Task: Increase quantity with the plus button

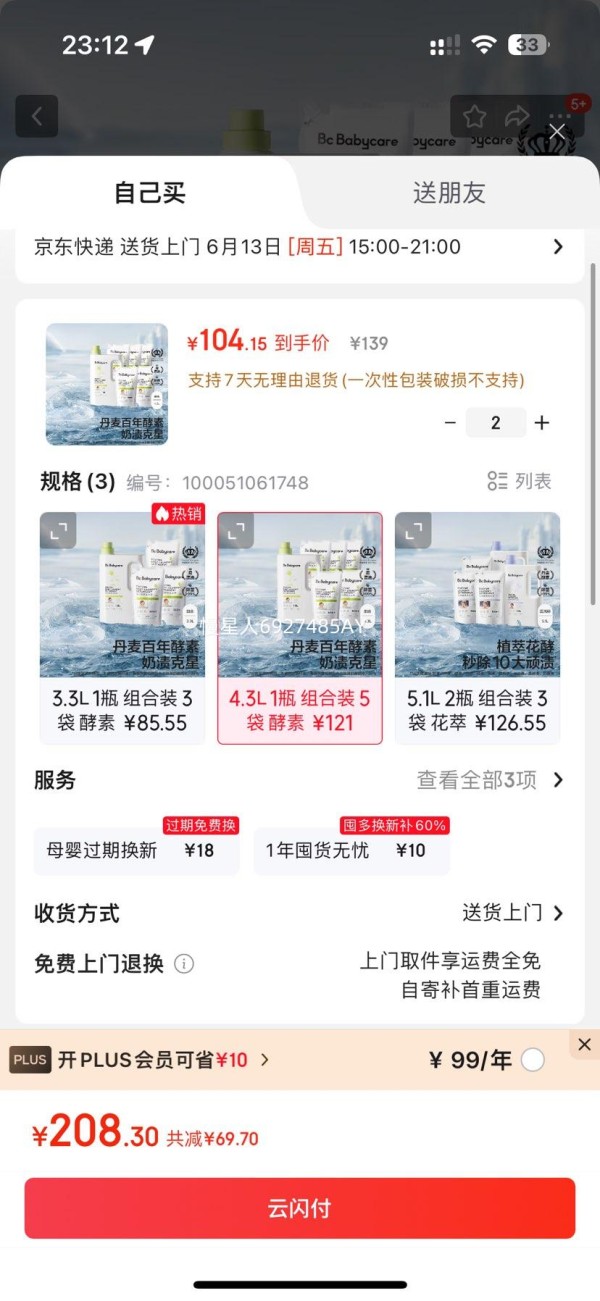Action: [x=542, y=423]
